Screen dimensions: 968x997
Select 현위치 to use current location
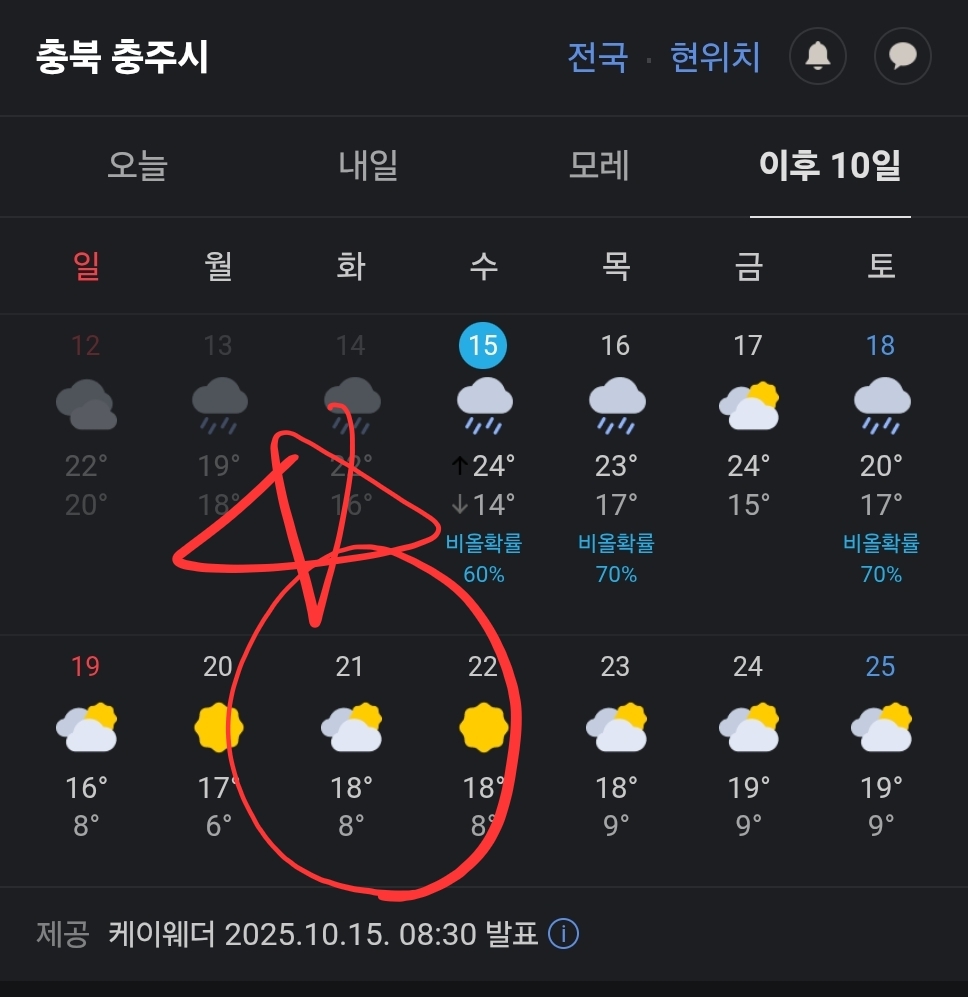[x=715, y=57]
